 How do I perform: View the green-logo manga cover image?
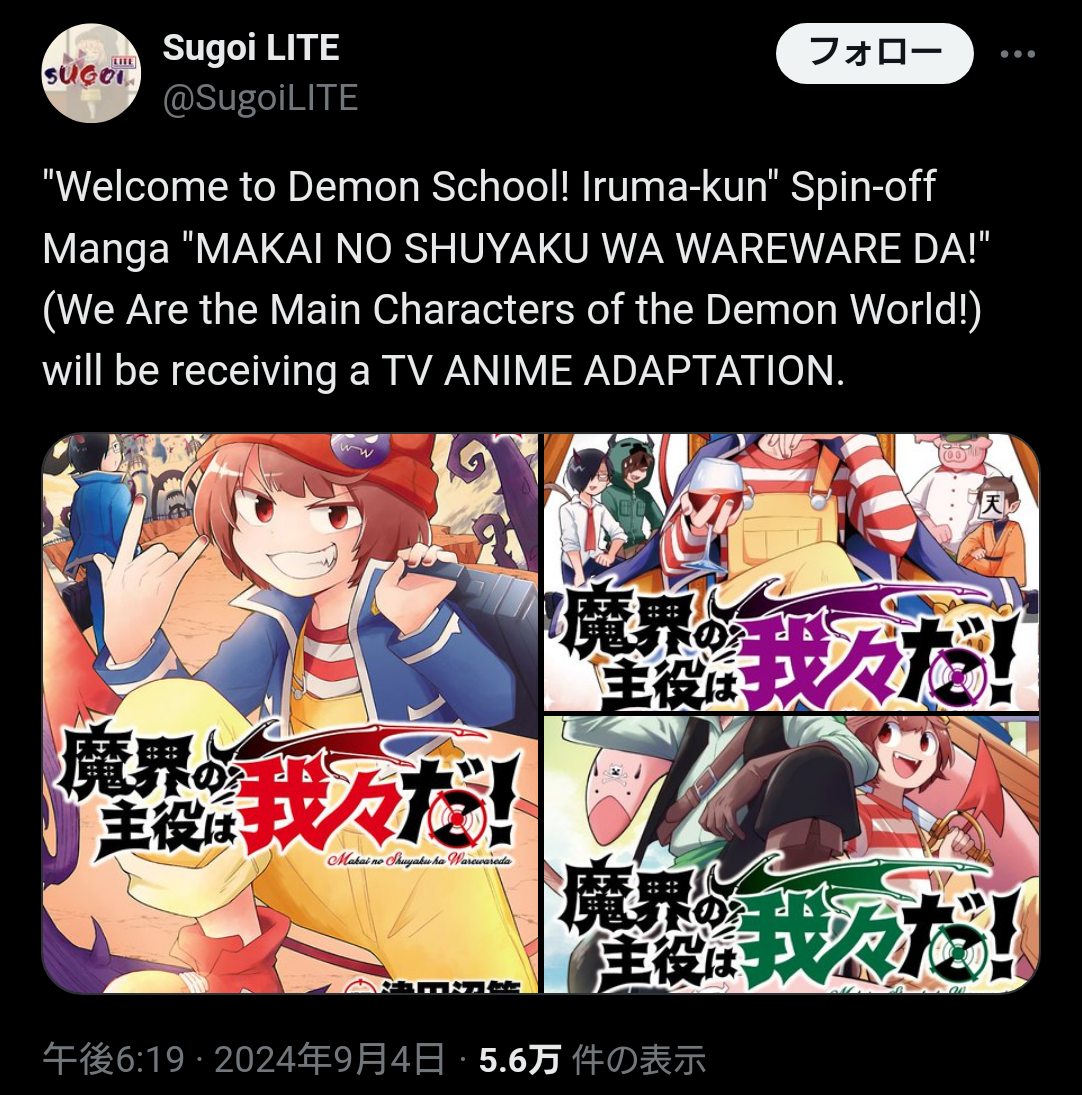[791, 853]
